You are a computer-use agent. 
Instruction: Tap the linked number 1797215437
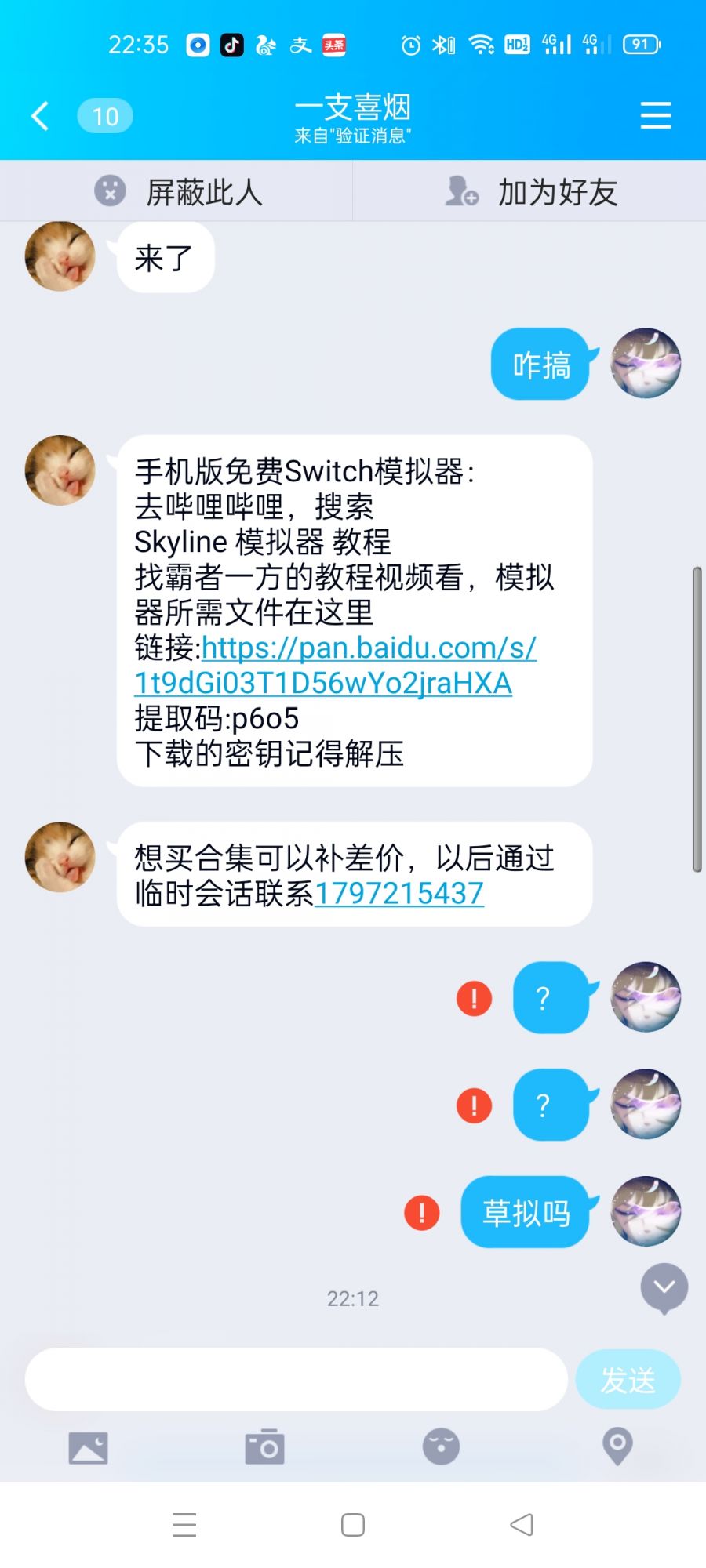click(399, 894)
